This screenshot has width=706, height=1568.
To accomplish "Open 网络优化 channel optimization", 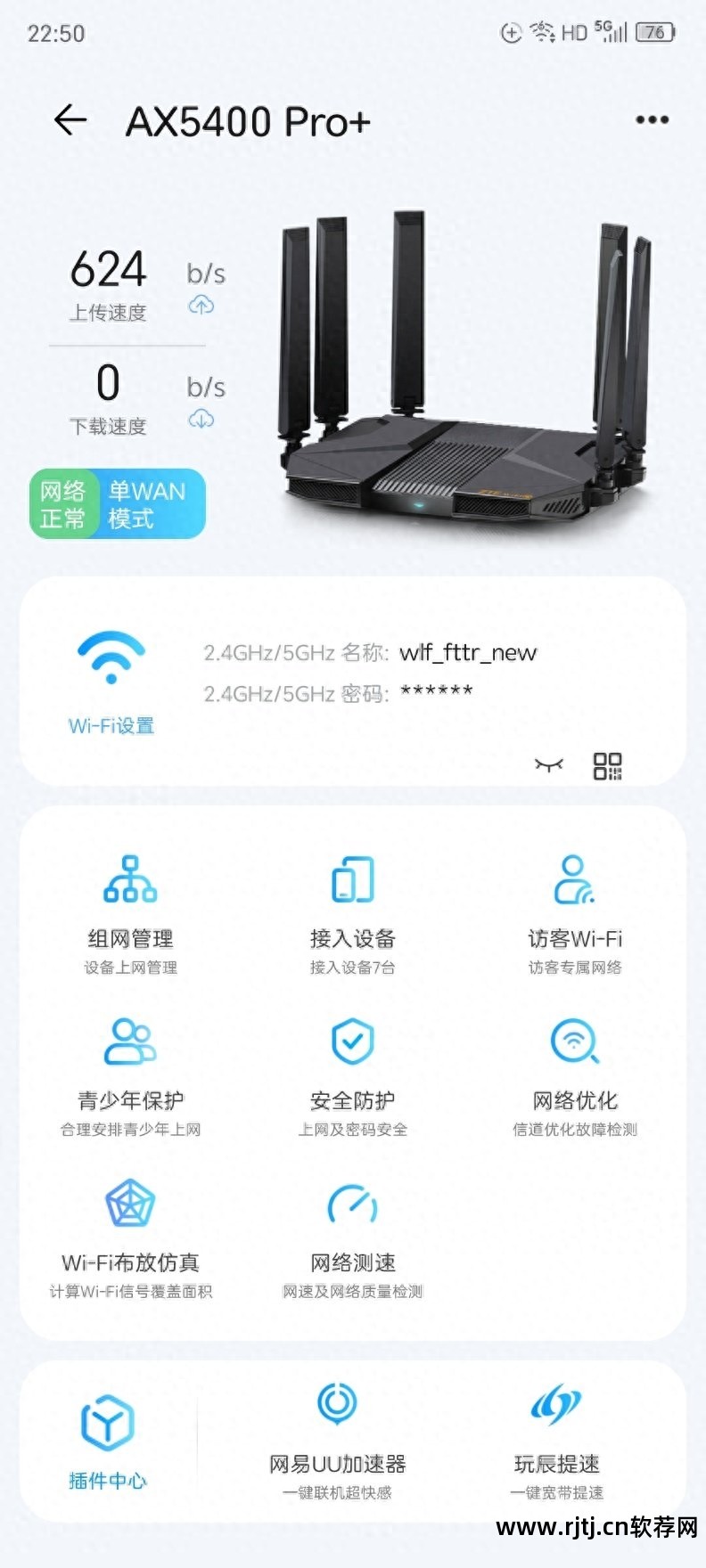I will pos(574,1074).
